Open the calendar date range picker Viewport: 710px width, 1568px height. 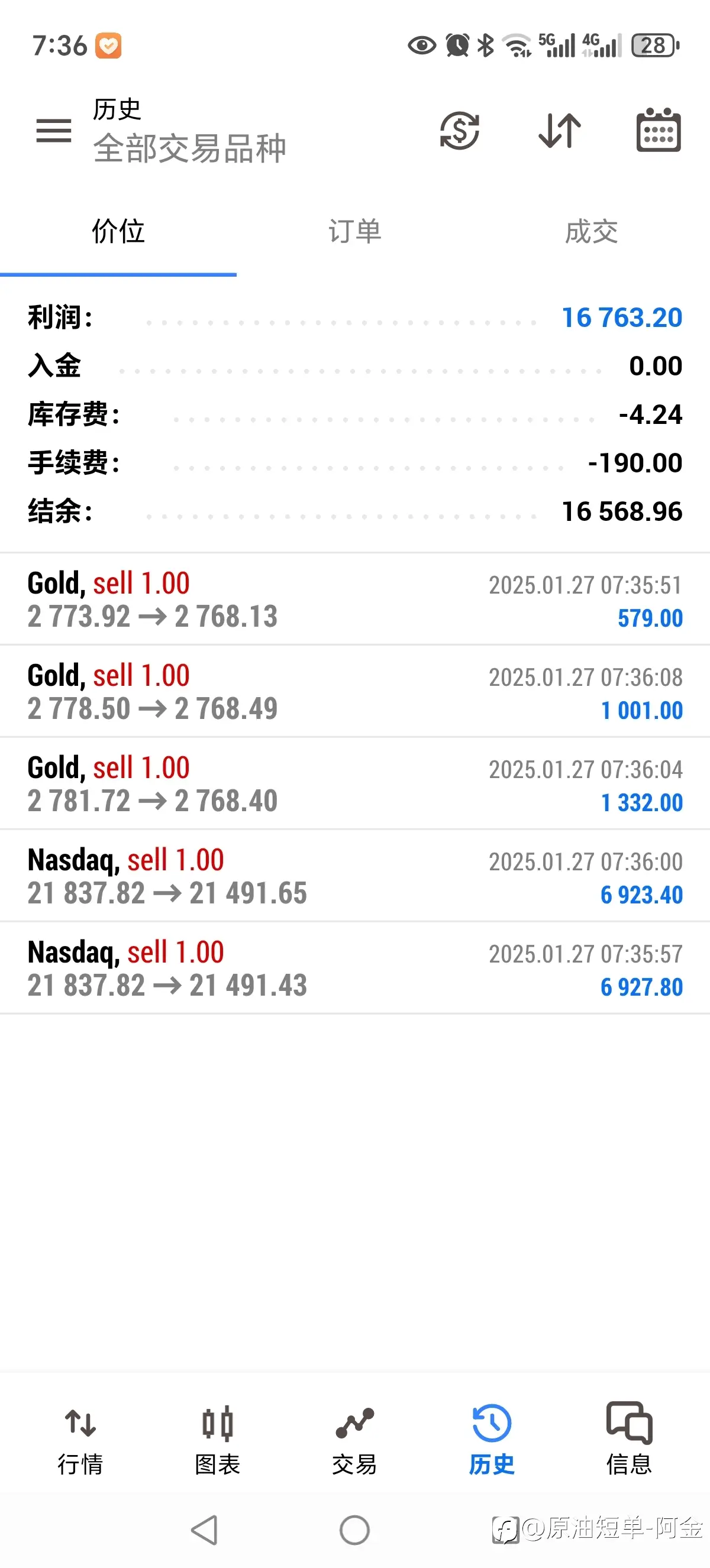[x=659, y=129]
